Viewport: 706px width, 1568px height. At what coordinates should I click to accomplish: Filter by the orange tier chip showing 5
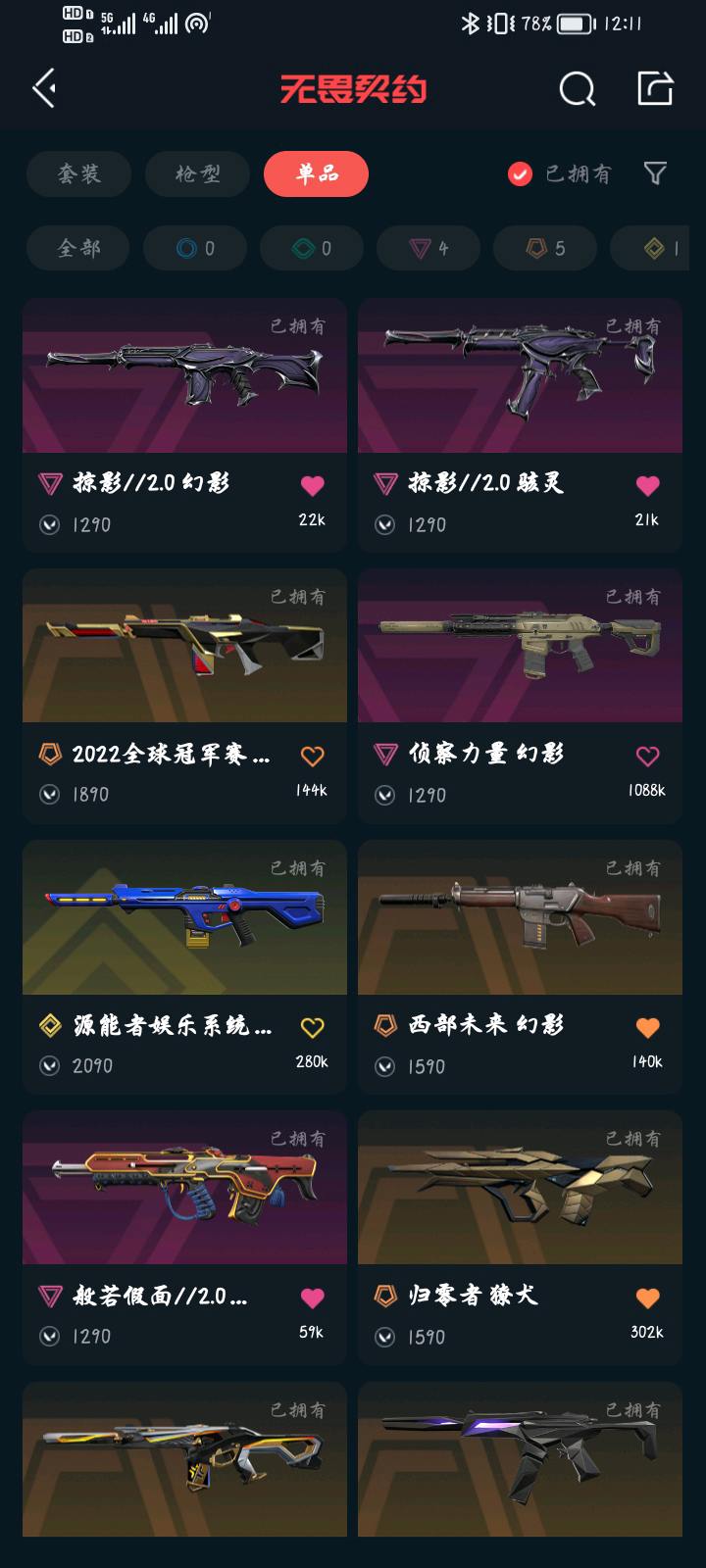(x=545, y=248)
